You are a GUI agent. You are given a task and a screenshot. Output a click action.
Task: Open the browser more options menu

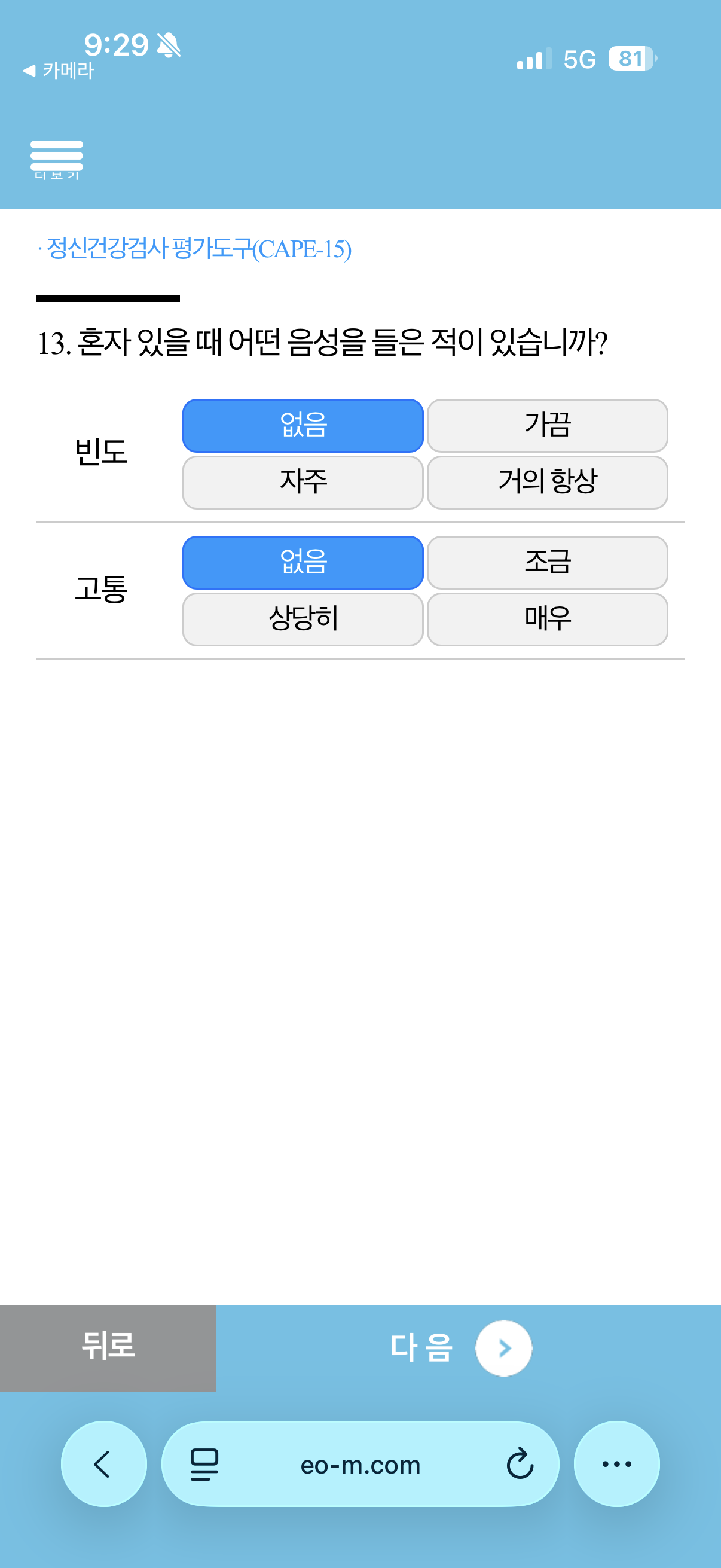[x=616, y=1464]
